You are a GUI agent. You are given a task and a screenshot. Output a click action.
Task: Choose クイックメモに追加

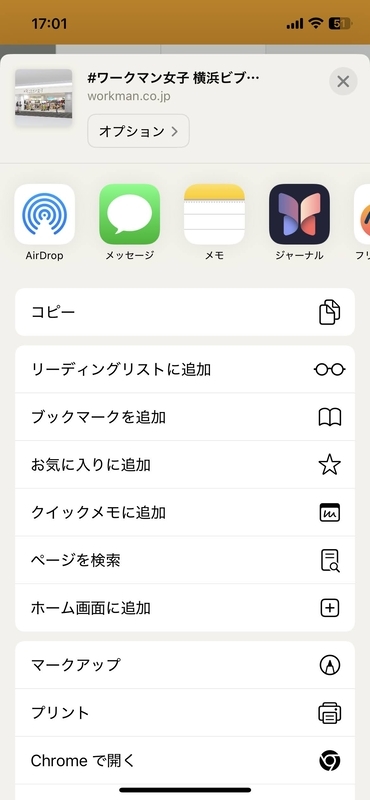tap(185, 512)
